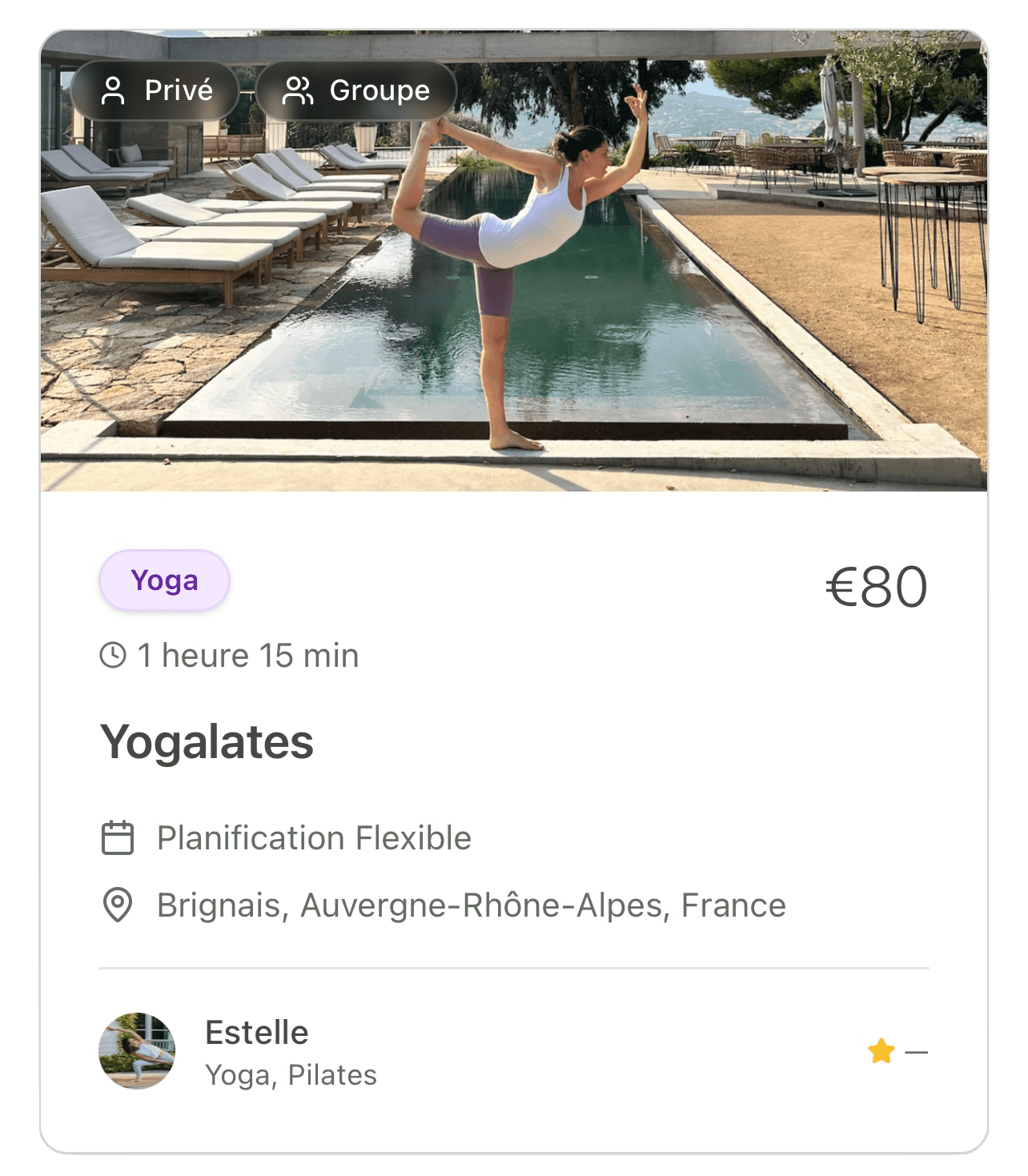This screenshot has width=1028, height=1176.
Task: Expand Estelle's specialties list
Action: coord(290,1075)
